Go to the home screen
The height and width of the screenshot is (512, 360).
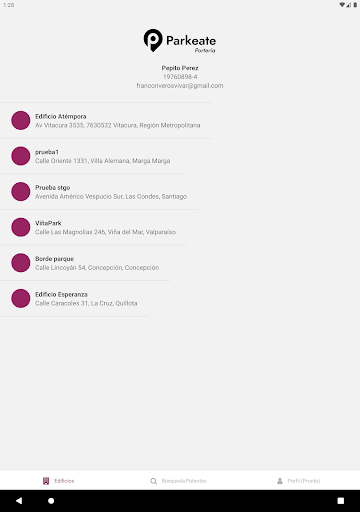[x=51, y=501]
